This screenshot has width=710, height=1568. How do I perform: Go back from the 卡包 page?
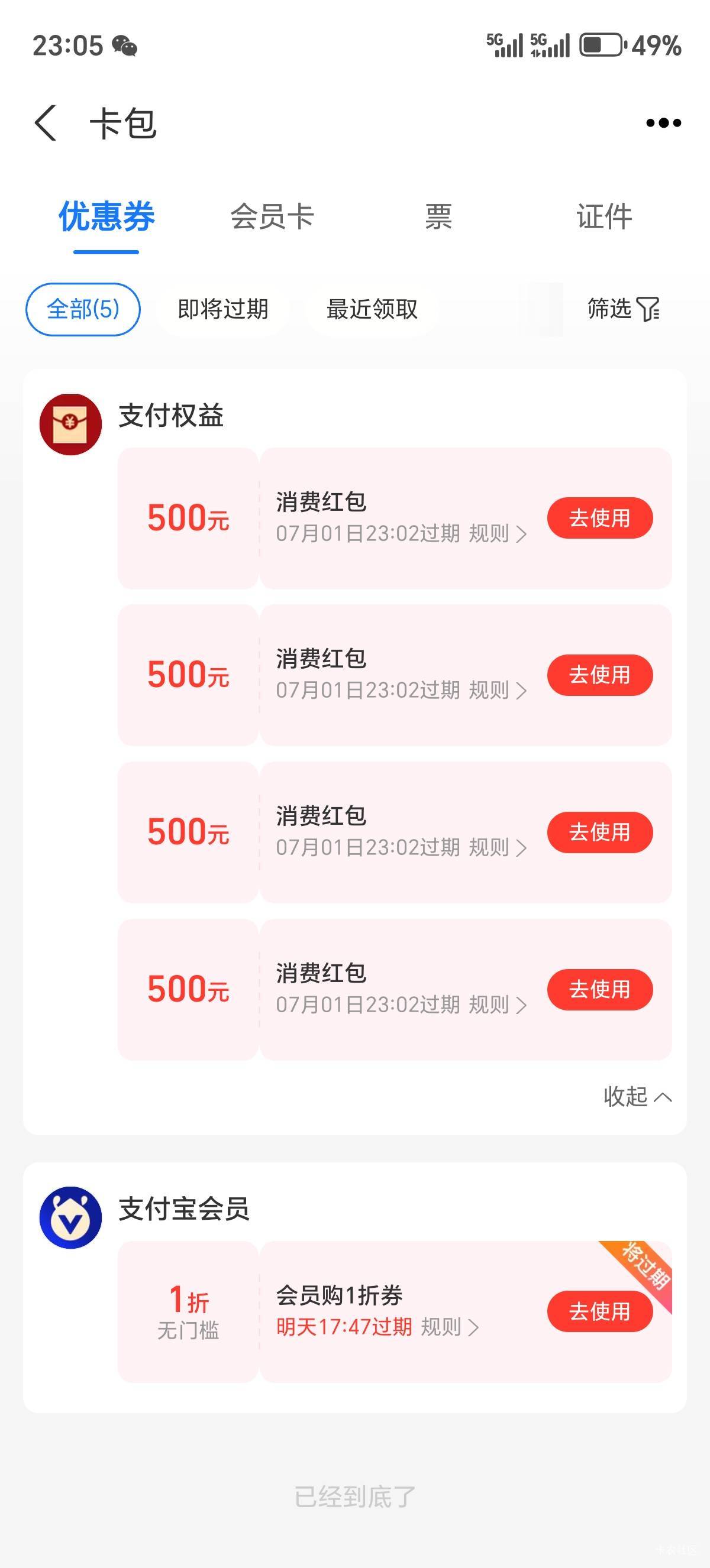coord(46,123)
